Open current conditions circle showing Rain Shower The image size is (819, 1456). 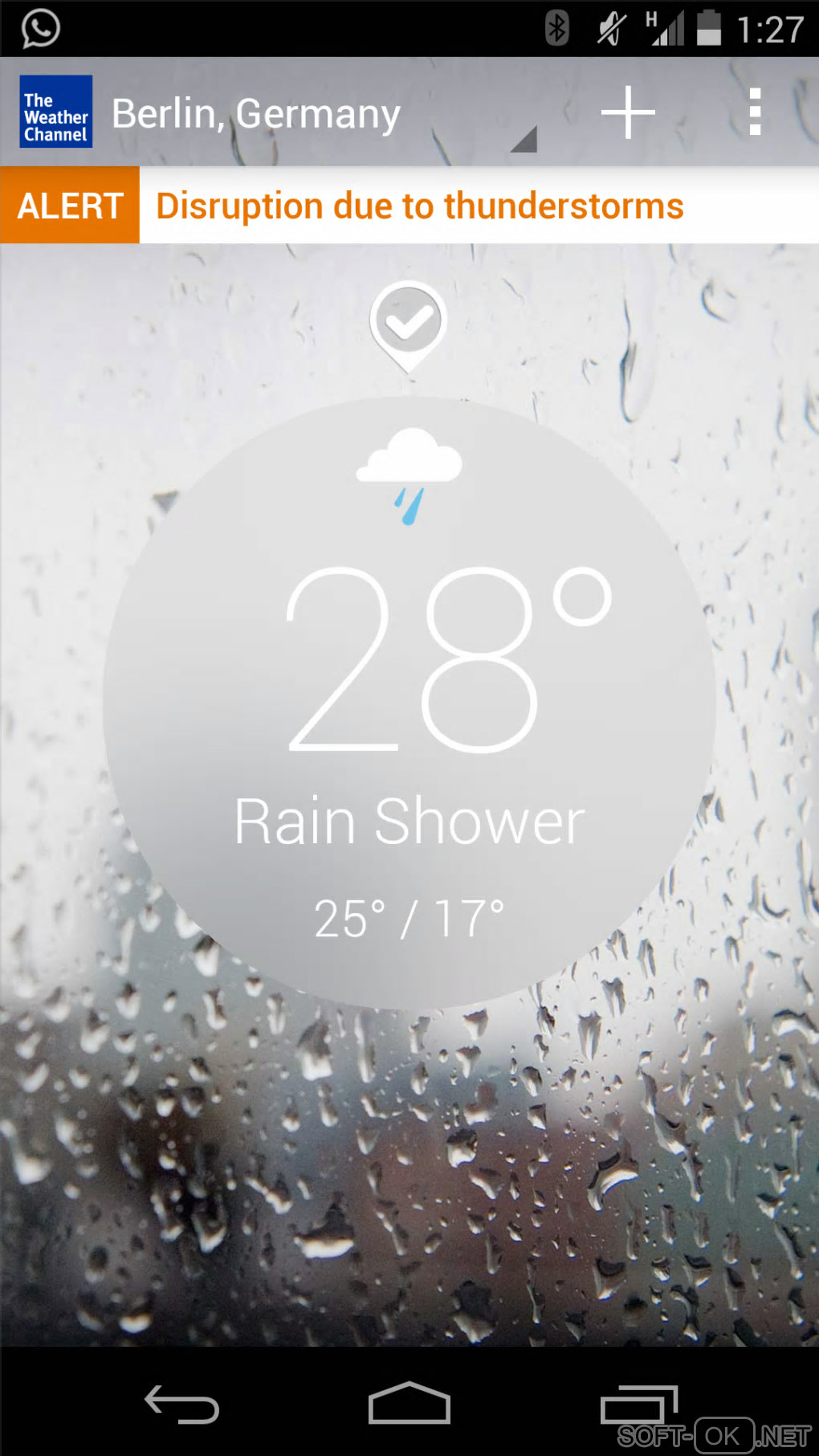coord(409,703)
